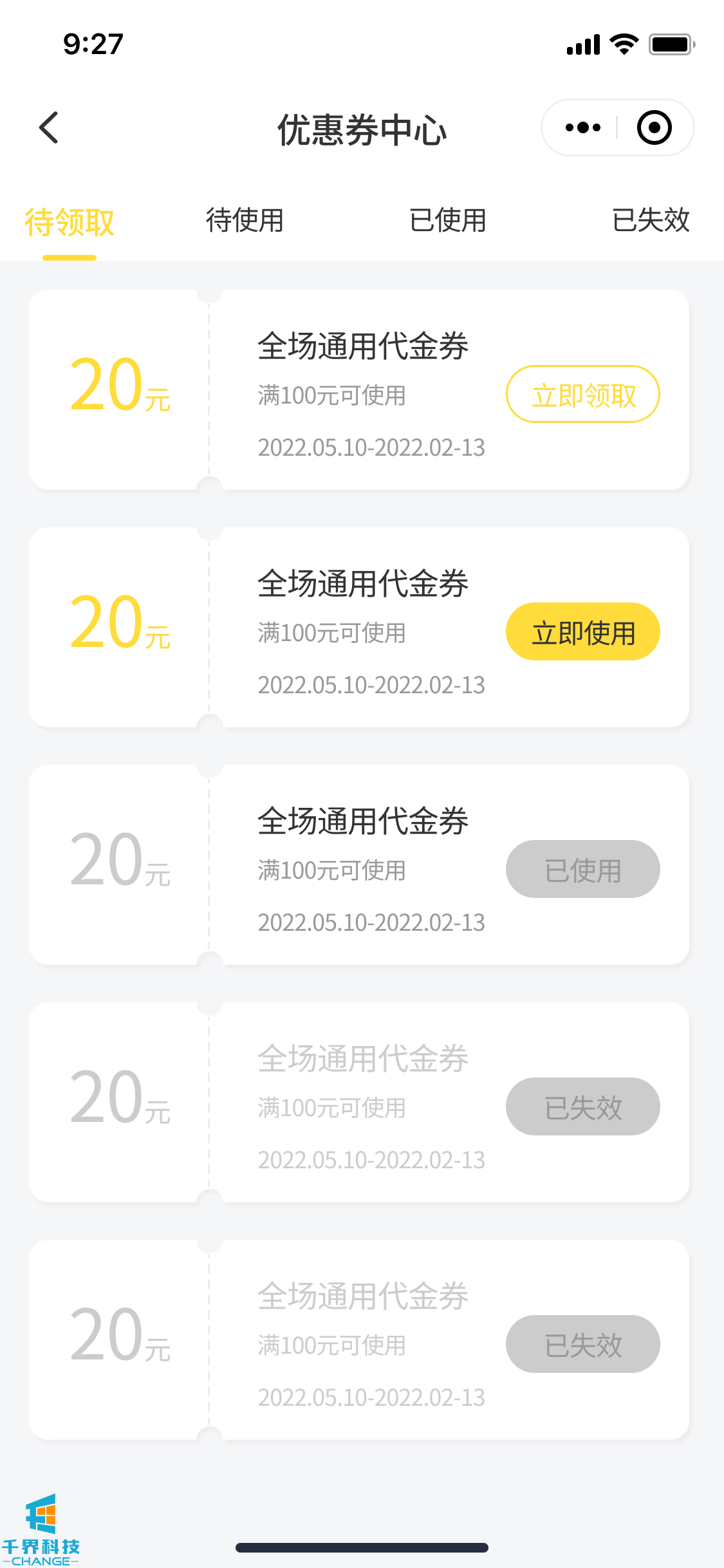724x1568 pixels.
Task: Switch to the 已使用 tab
Action: coord(448,221)
